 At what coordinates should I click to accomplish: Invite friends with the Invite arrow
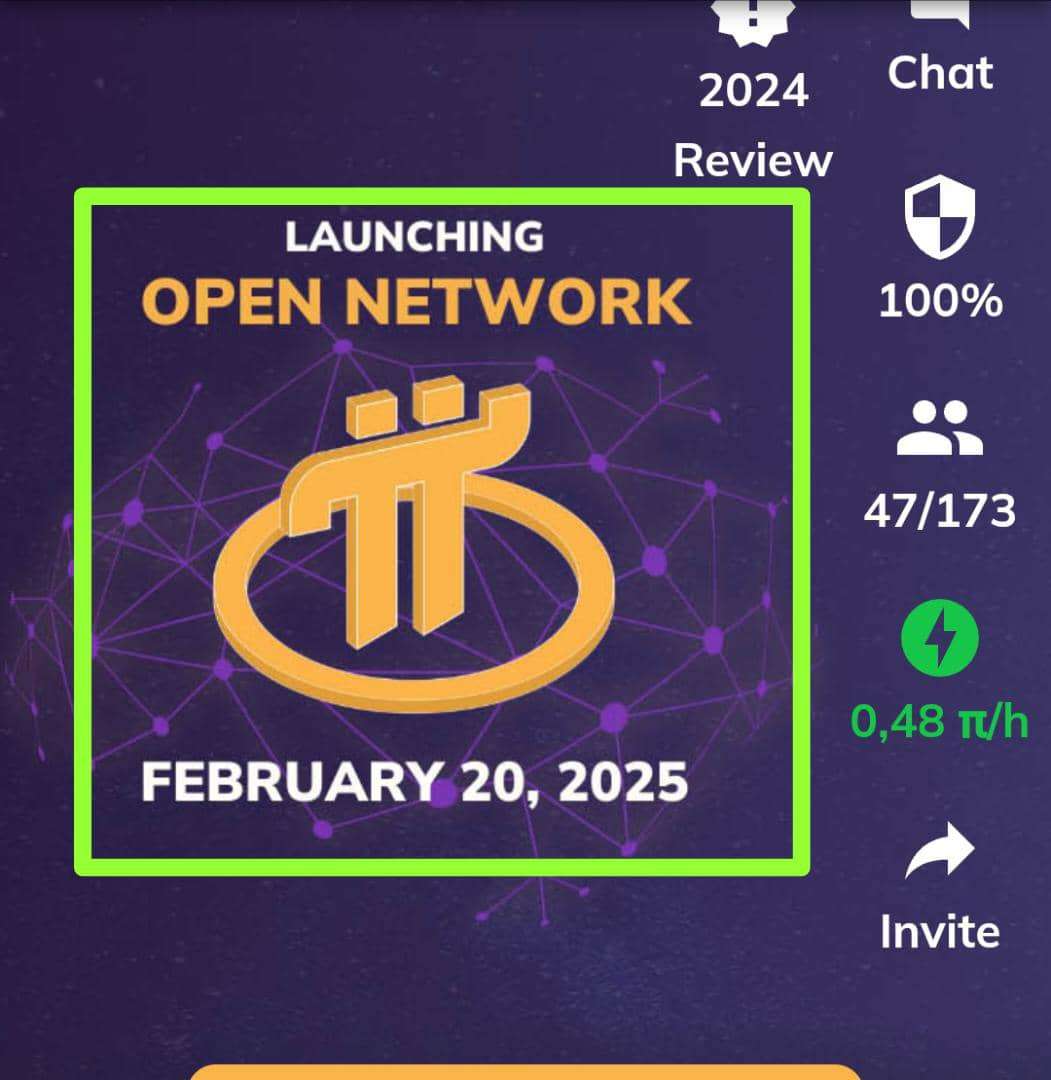tap(939, 853)
